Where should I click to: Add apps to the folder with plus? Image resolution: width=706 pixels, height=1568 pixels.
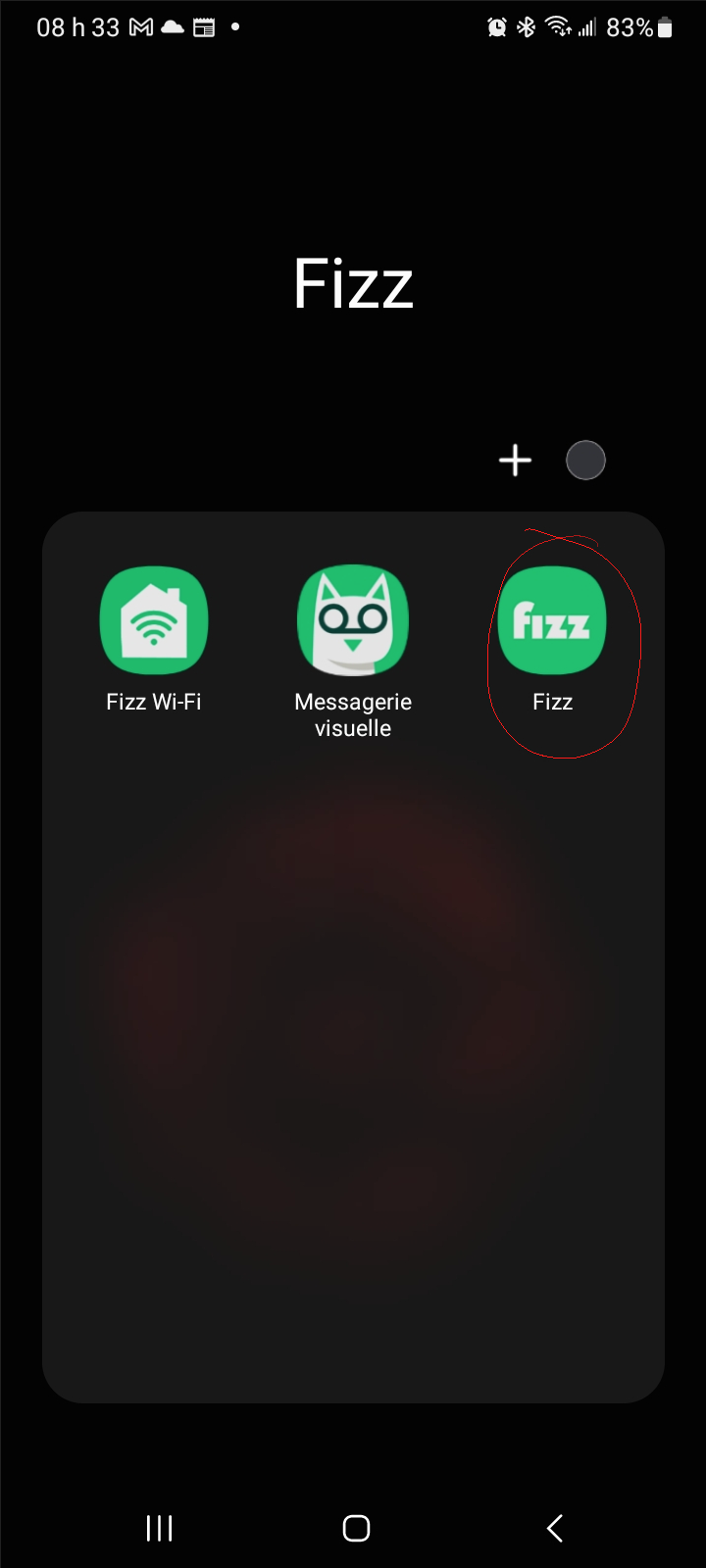[515, 461]
